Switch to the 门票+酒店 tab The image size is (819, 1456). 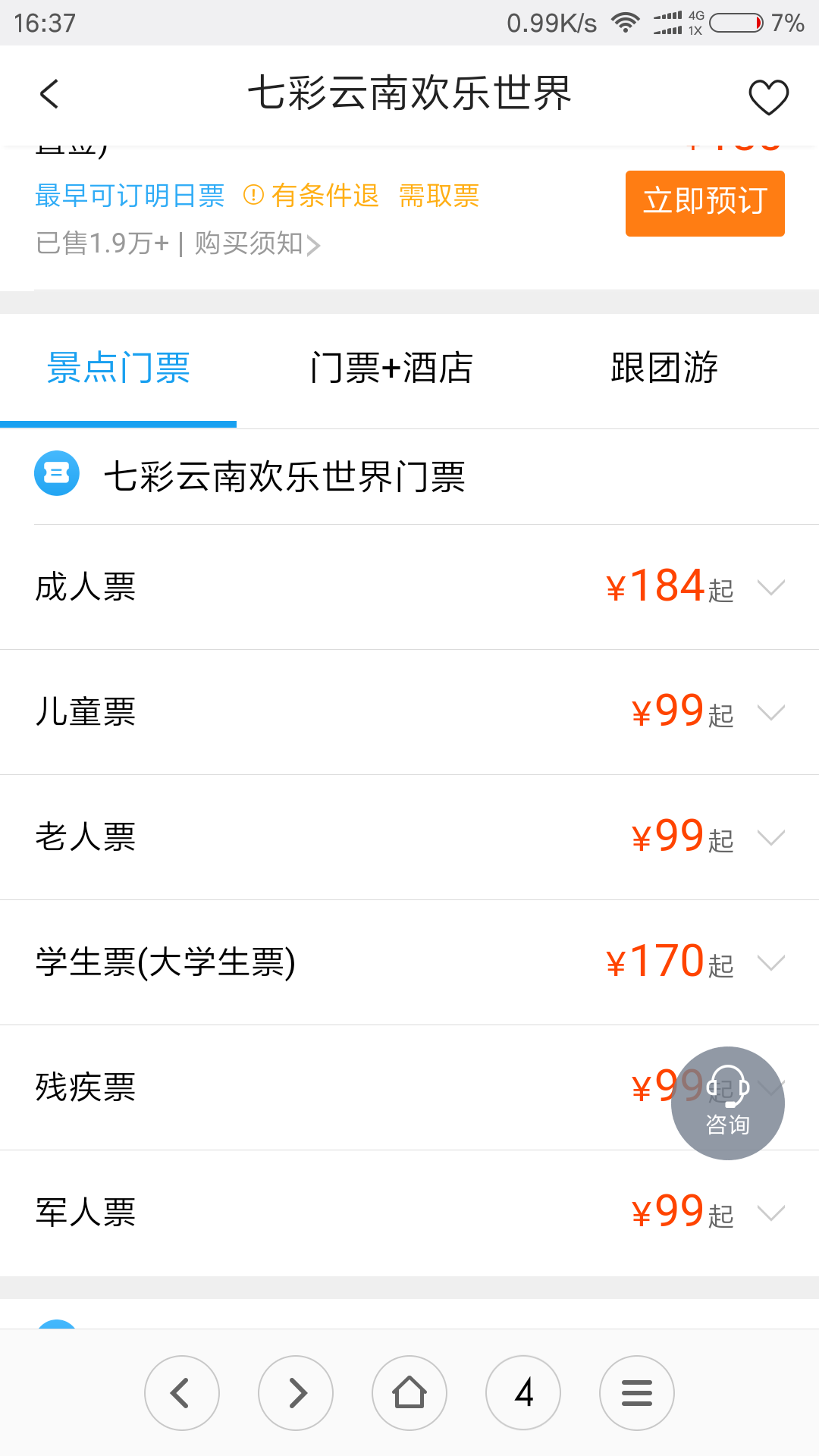391,369
